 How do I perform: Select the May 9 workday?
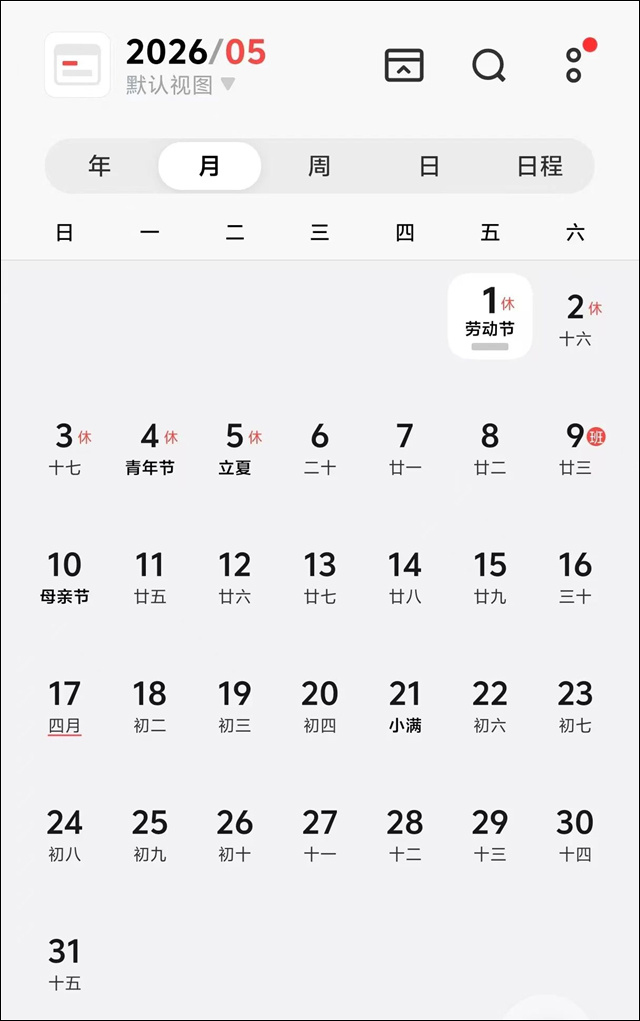click(575, 448)
